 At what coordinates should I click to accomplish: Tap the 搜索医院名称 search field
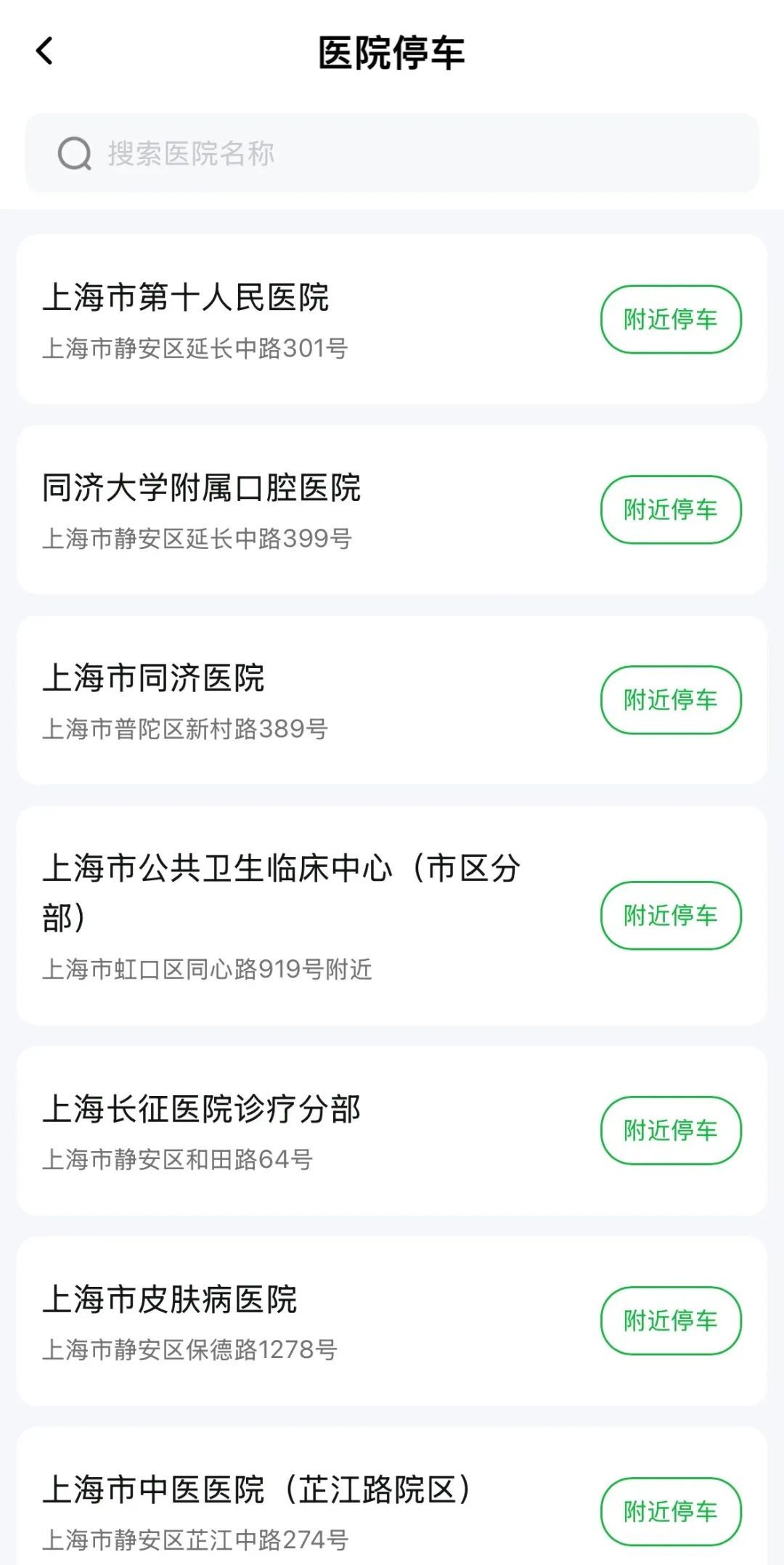pos(392,153)
